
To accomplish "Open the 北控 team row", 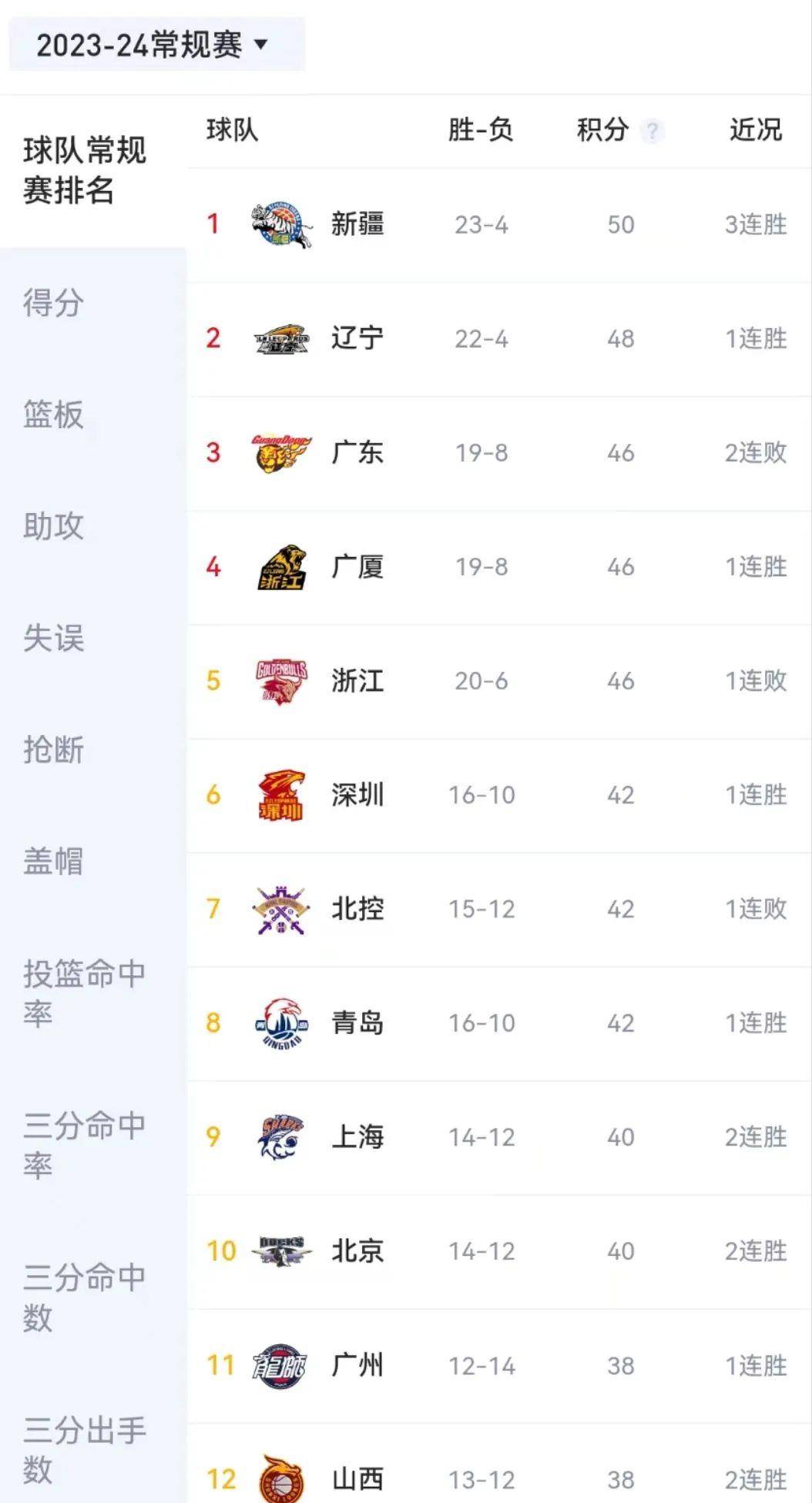I will [x=499, y=909].
